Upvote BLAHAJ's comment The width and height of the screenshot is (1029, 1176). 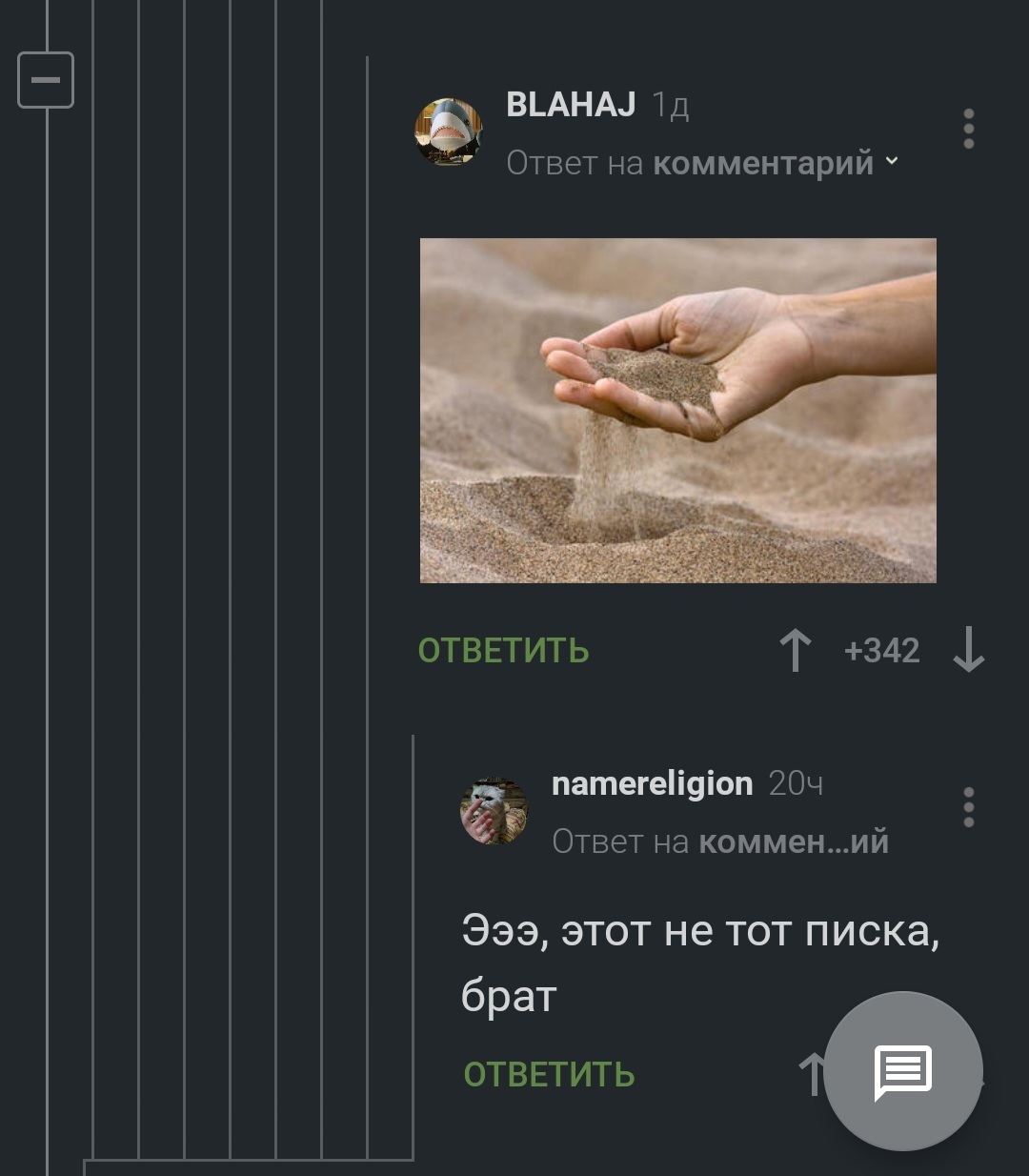tap(795, 651)
